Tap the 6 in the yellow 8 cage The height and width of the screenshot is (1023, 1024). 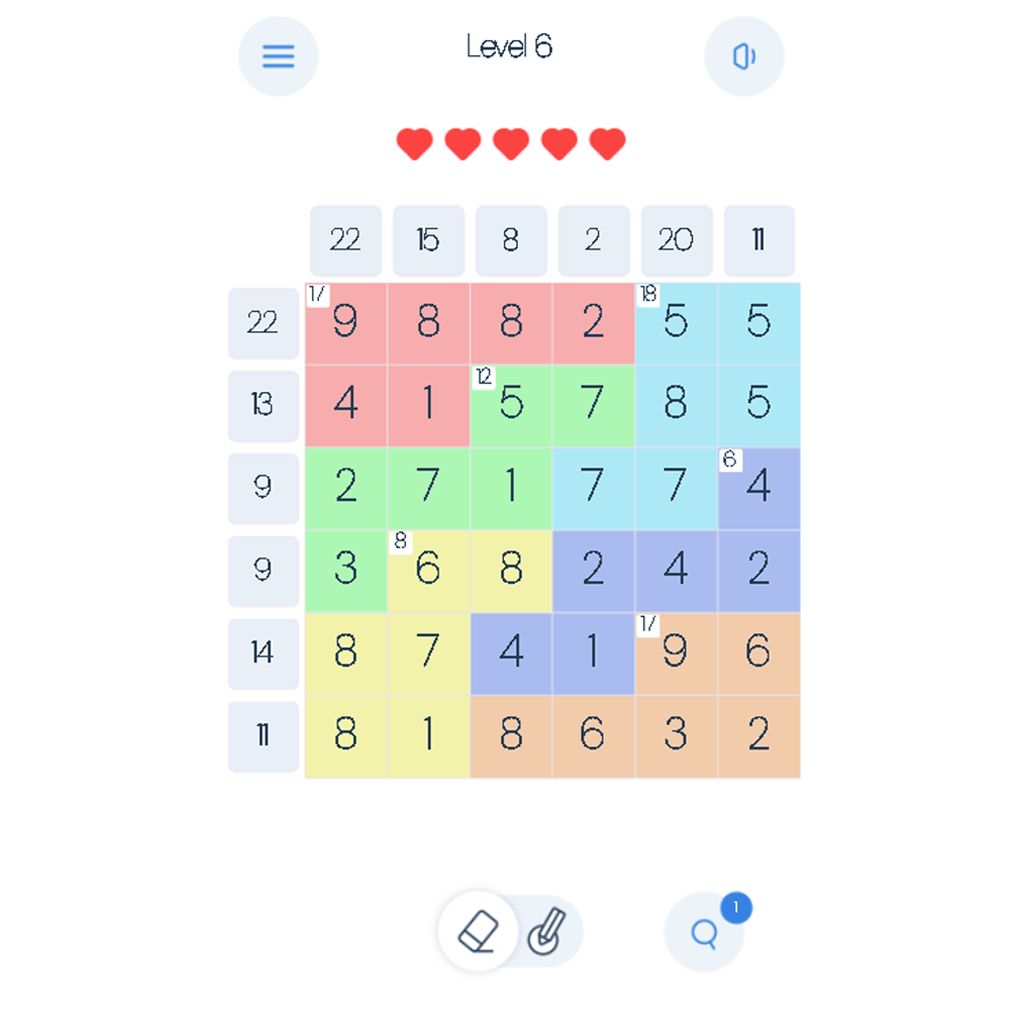(428, 570)
